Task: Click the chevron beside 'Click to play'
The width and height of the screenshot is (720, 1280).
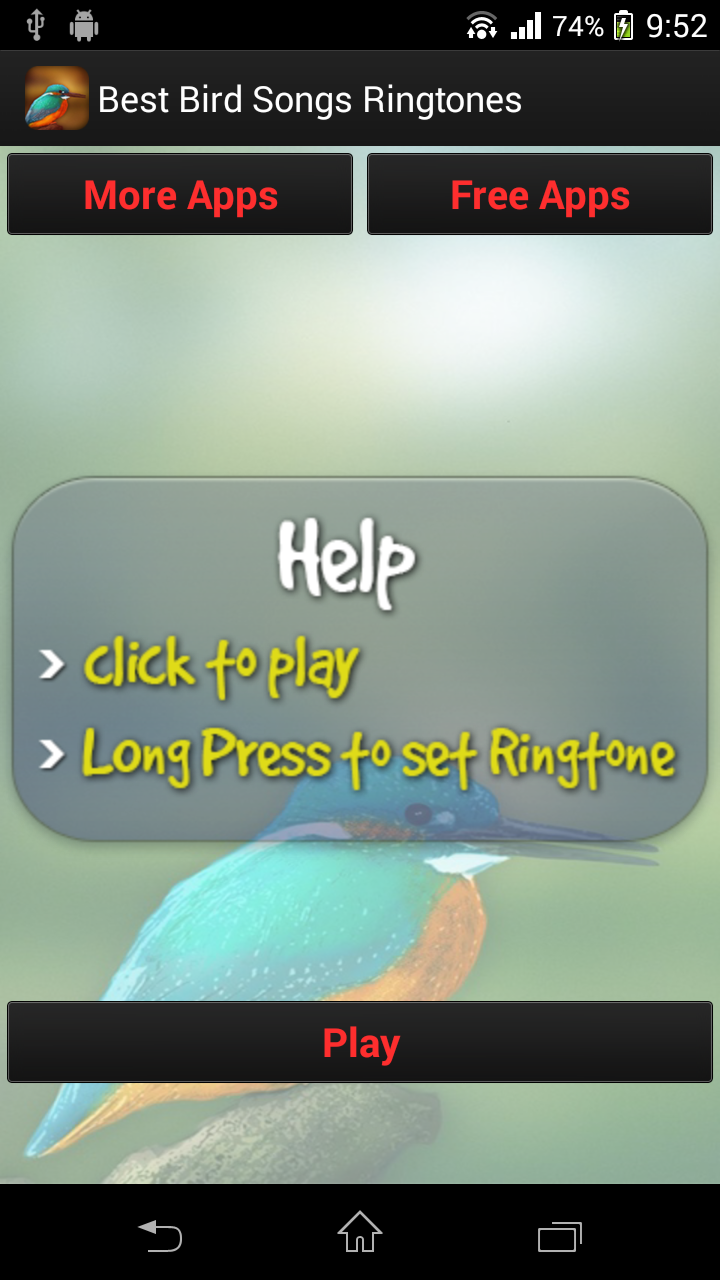Action: point(50,665)
